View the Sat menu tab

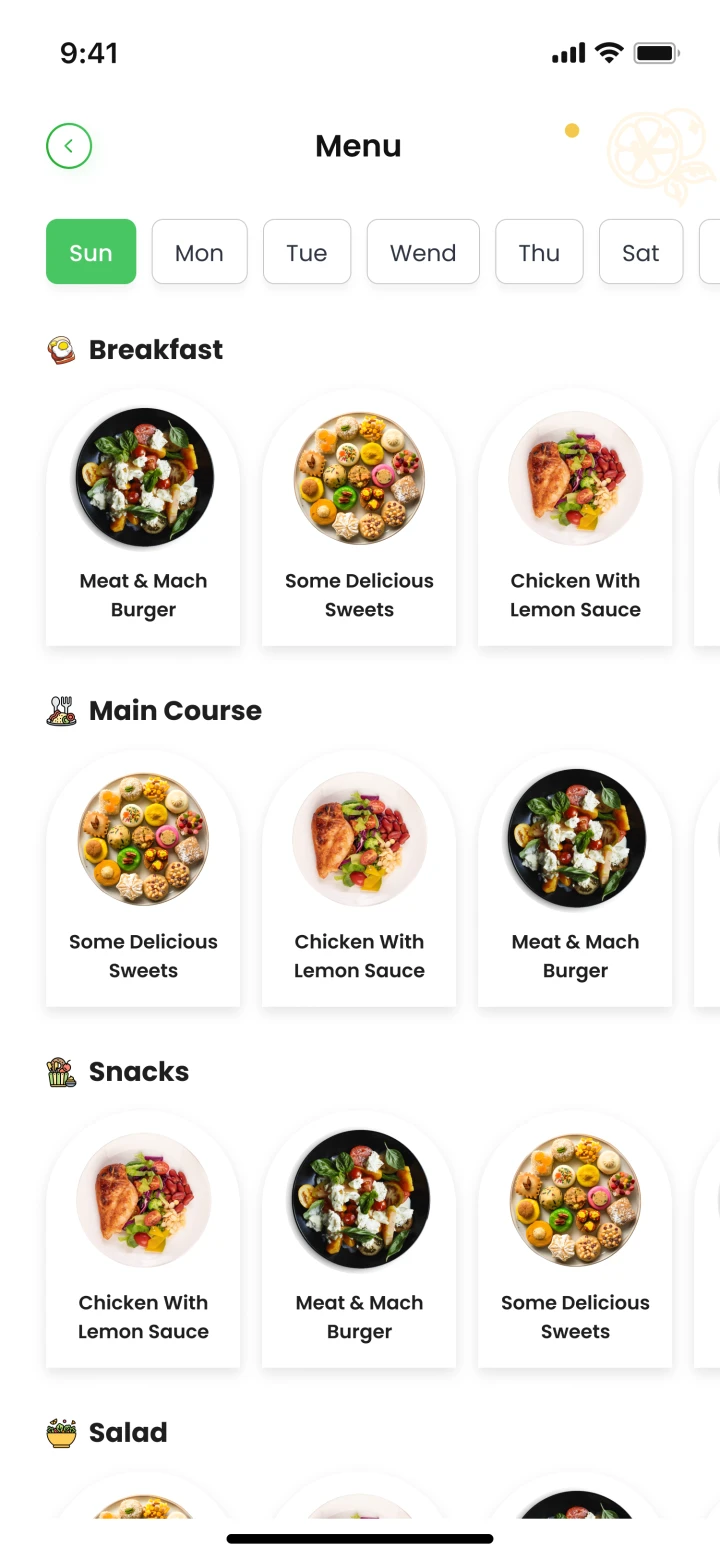point(641,252)
